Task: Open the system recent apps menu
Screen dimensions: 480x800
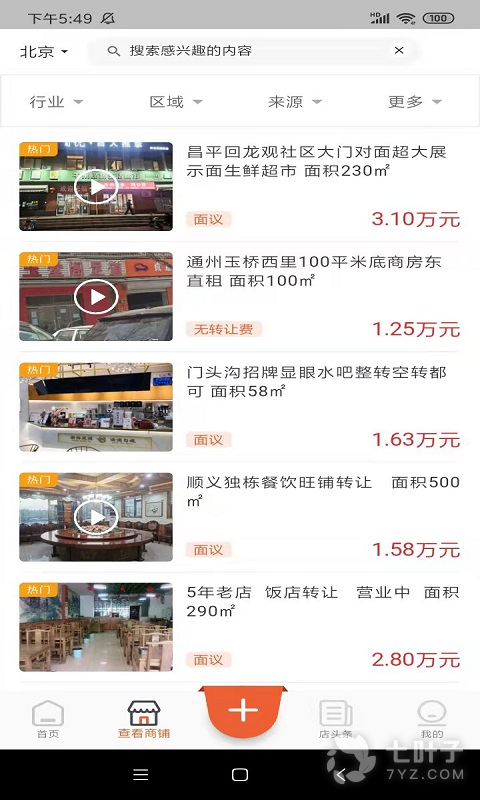Action: [x=141, y=774]
